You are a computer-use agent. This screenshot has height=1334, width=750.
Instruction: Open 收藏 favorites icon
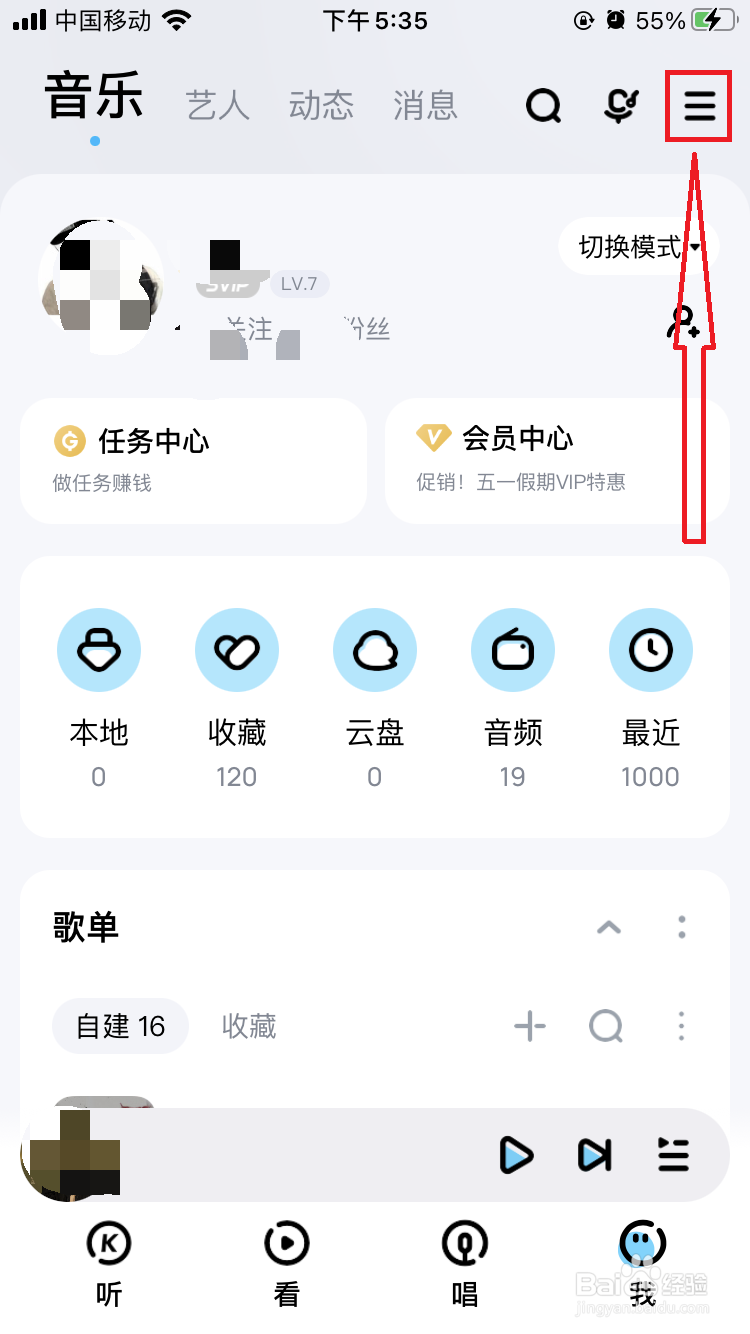pyautogui.click(x=236, y=650)
